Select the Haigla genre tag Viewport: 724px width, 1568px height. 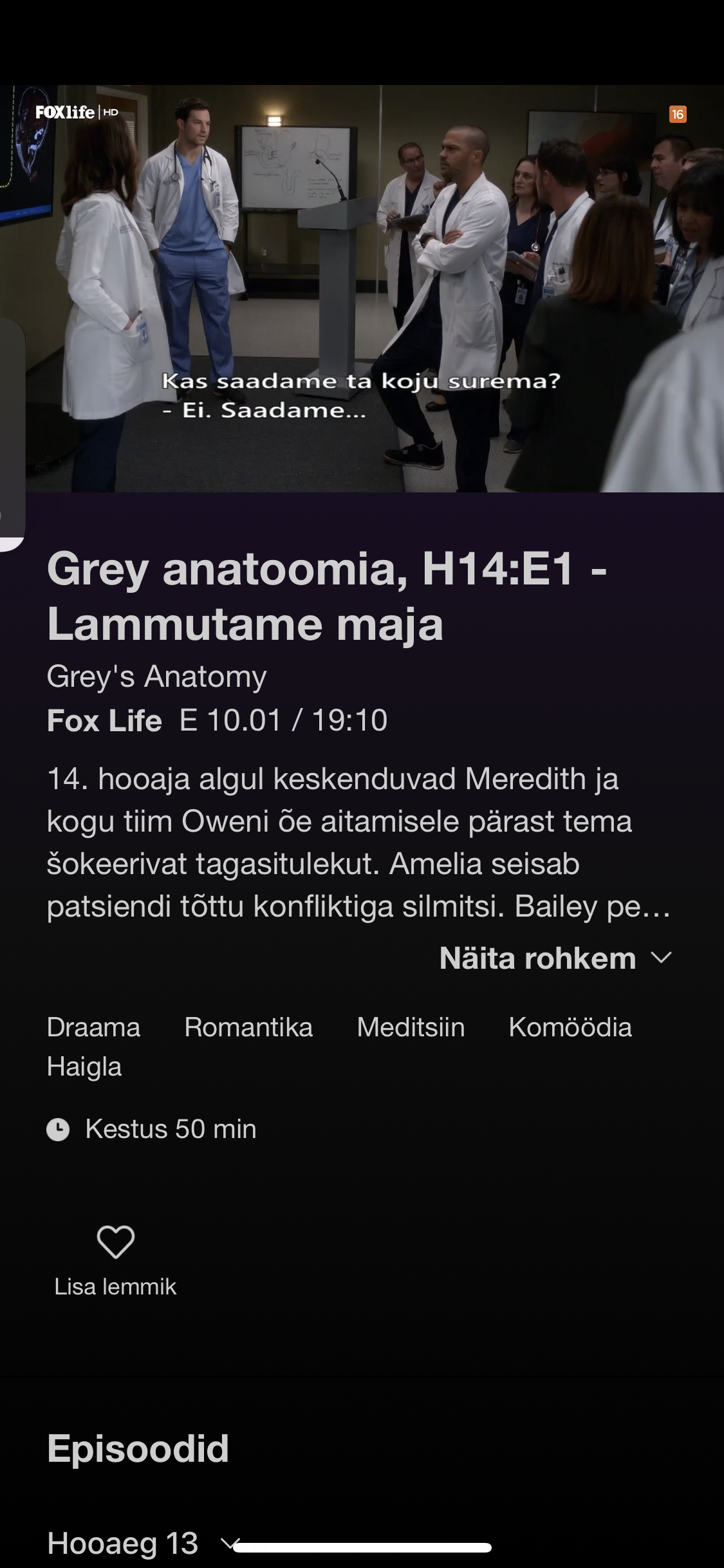click(x=84, y=1067)
